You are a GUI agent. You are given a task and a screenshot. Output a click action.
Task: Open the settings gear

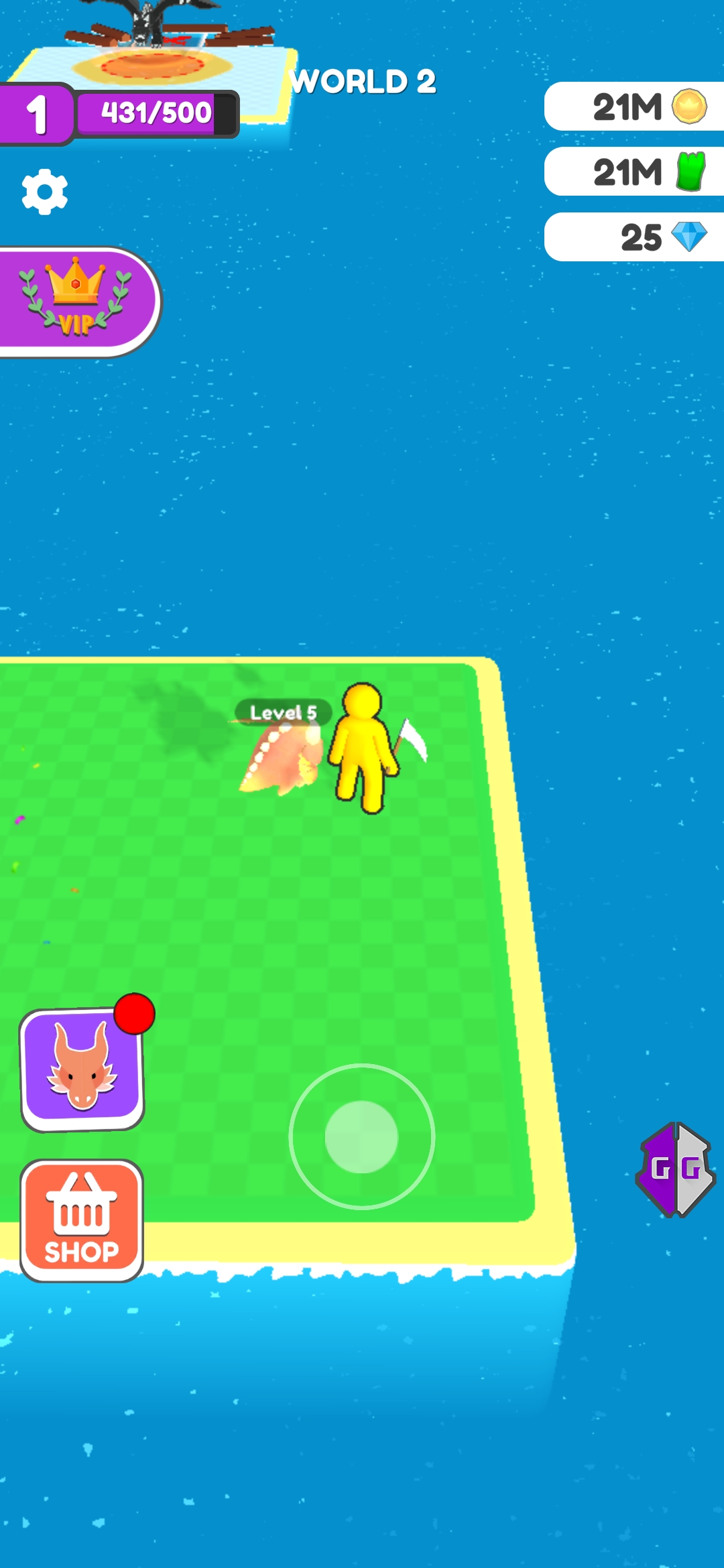45,192
